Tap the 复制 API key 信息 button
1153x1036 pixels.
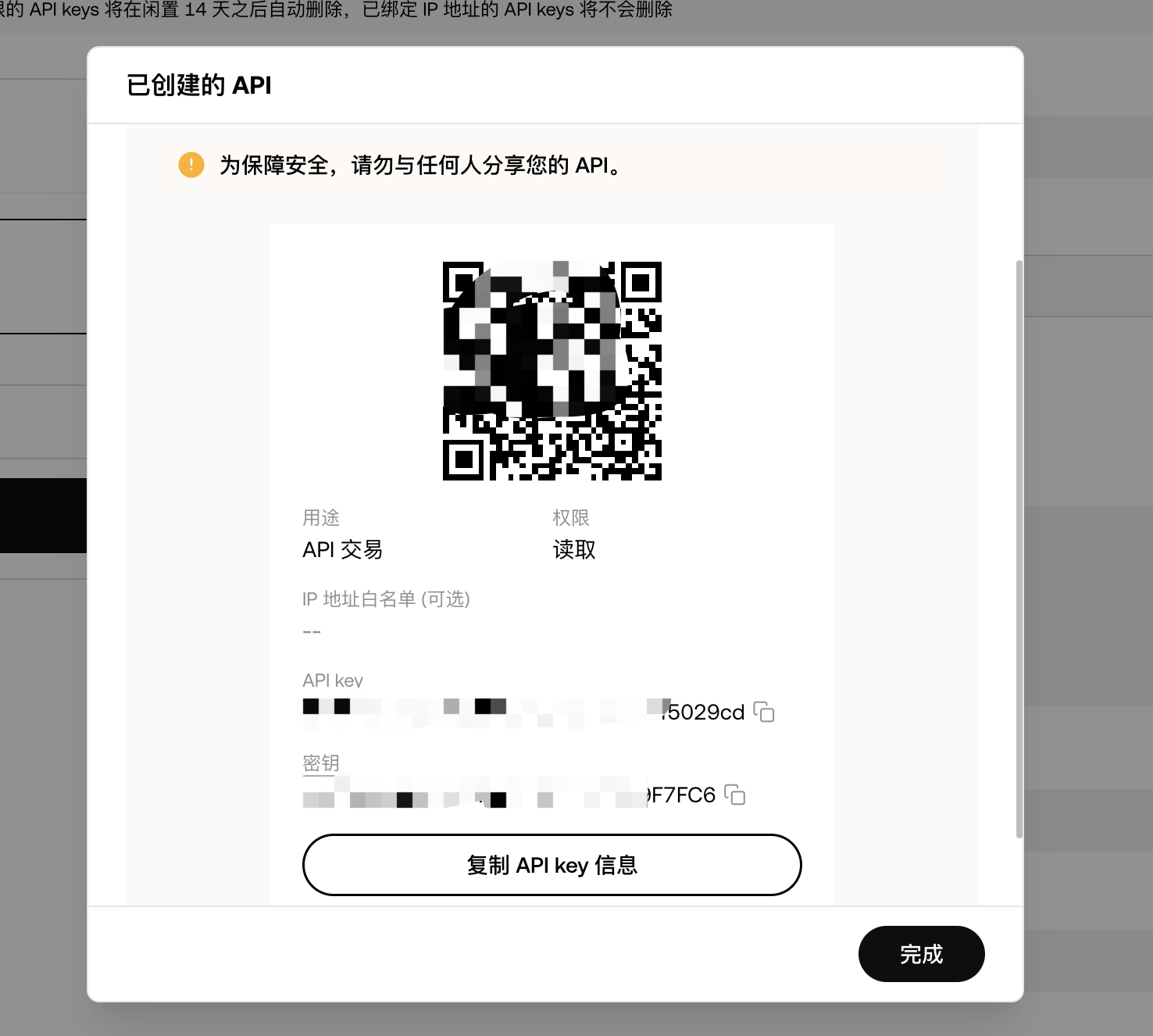[552, 865]
